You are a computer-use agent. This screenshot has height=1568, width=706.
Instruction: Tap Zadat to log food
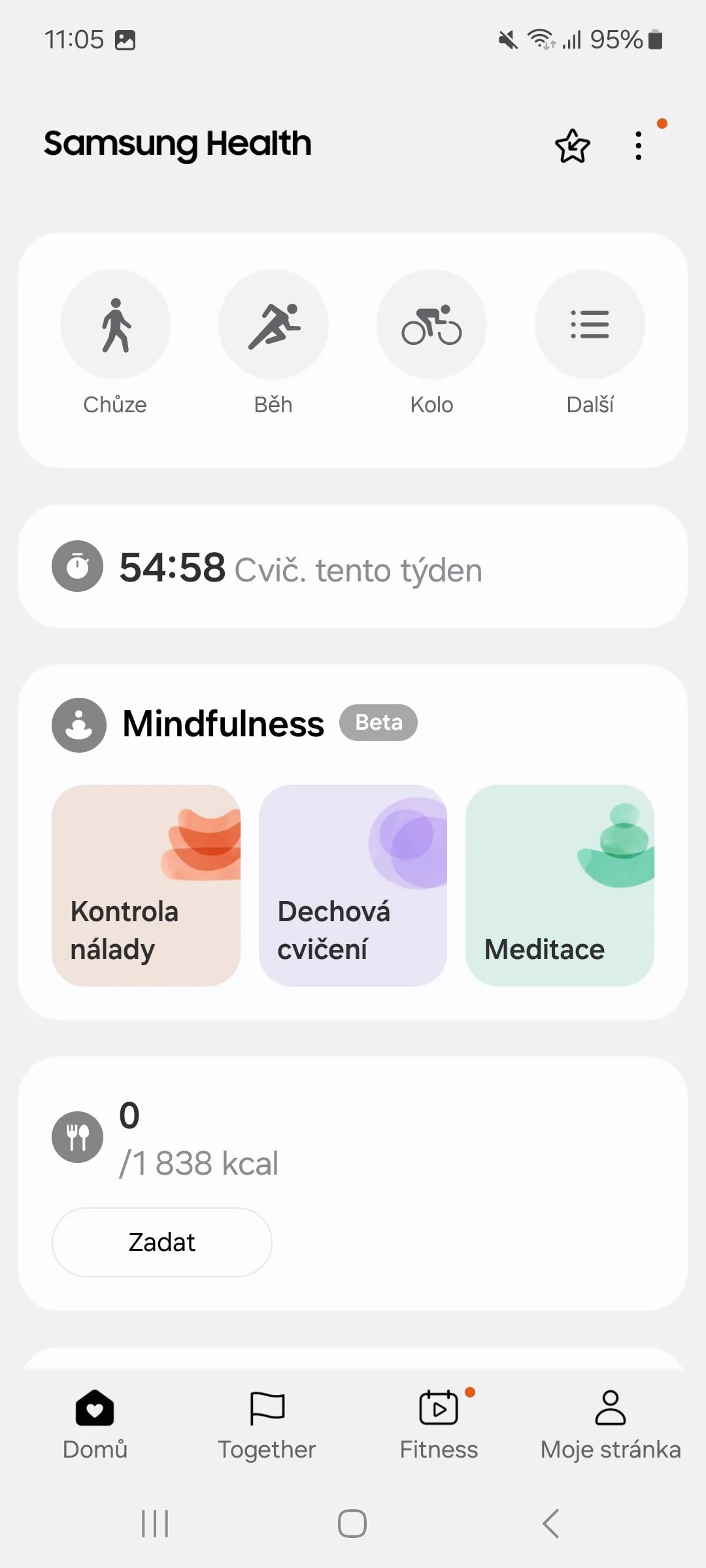click(162, 1242)
